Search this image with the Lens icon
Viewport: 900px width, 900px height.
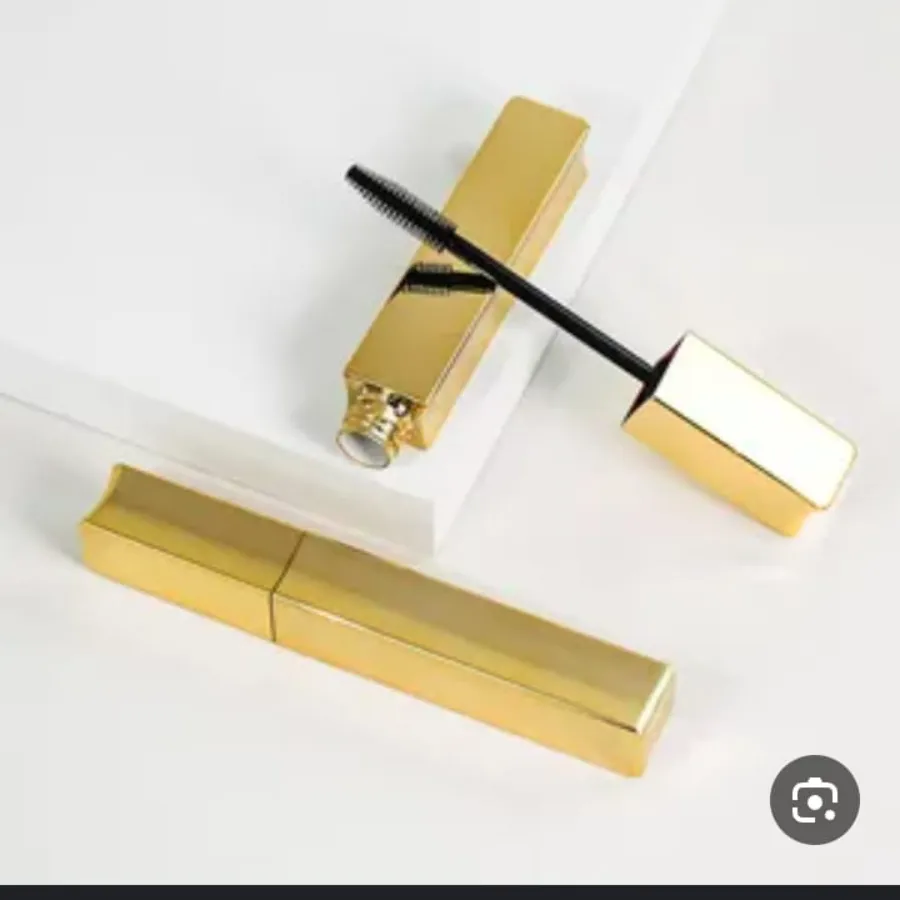click(x=815, y=800)
